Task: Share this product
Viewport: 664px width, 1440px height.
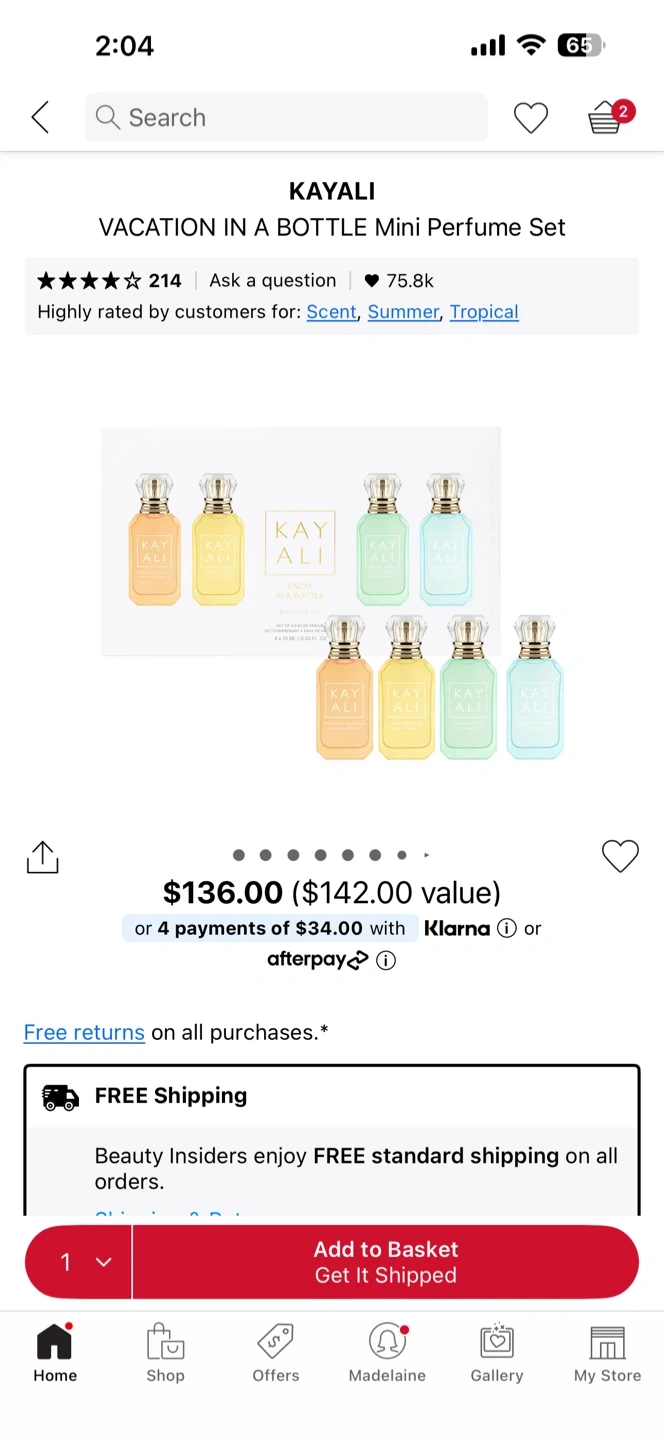Action: click(43, 857)
